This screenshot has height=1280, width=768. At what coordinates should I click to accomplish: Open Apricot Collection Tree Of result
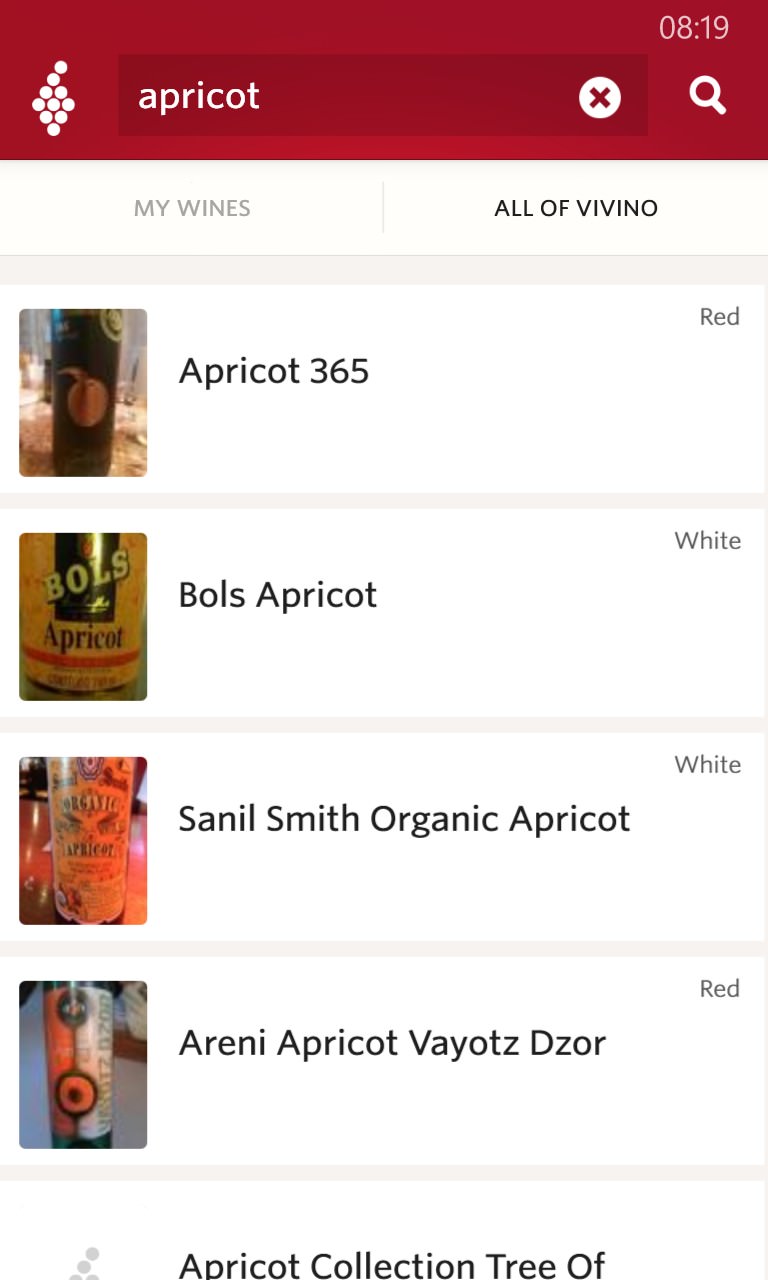pos(384,1231)
